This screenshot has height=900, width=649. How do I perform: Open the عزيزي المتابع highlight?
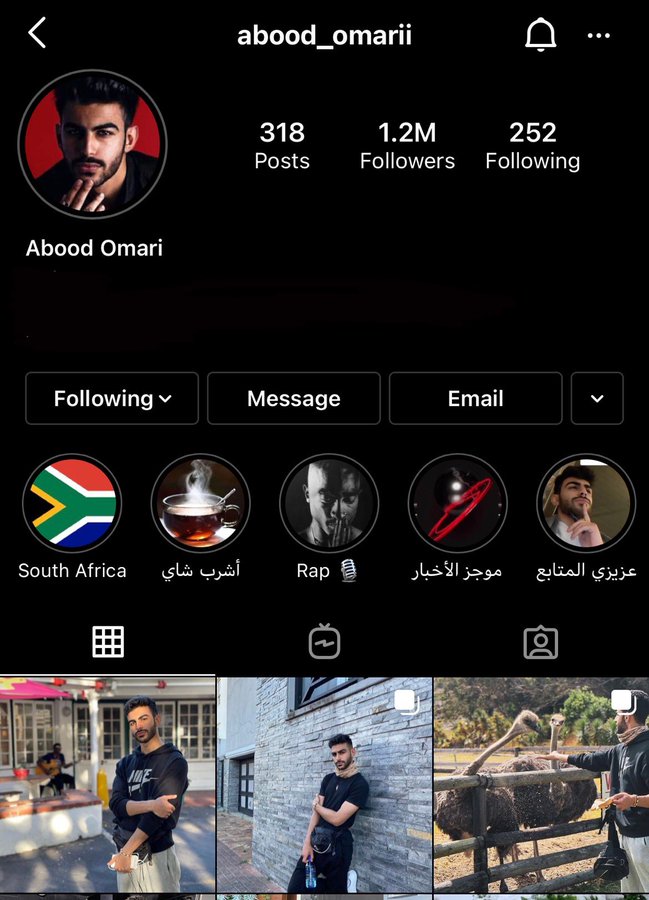click(586, 503)
